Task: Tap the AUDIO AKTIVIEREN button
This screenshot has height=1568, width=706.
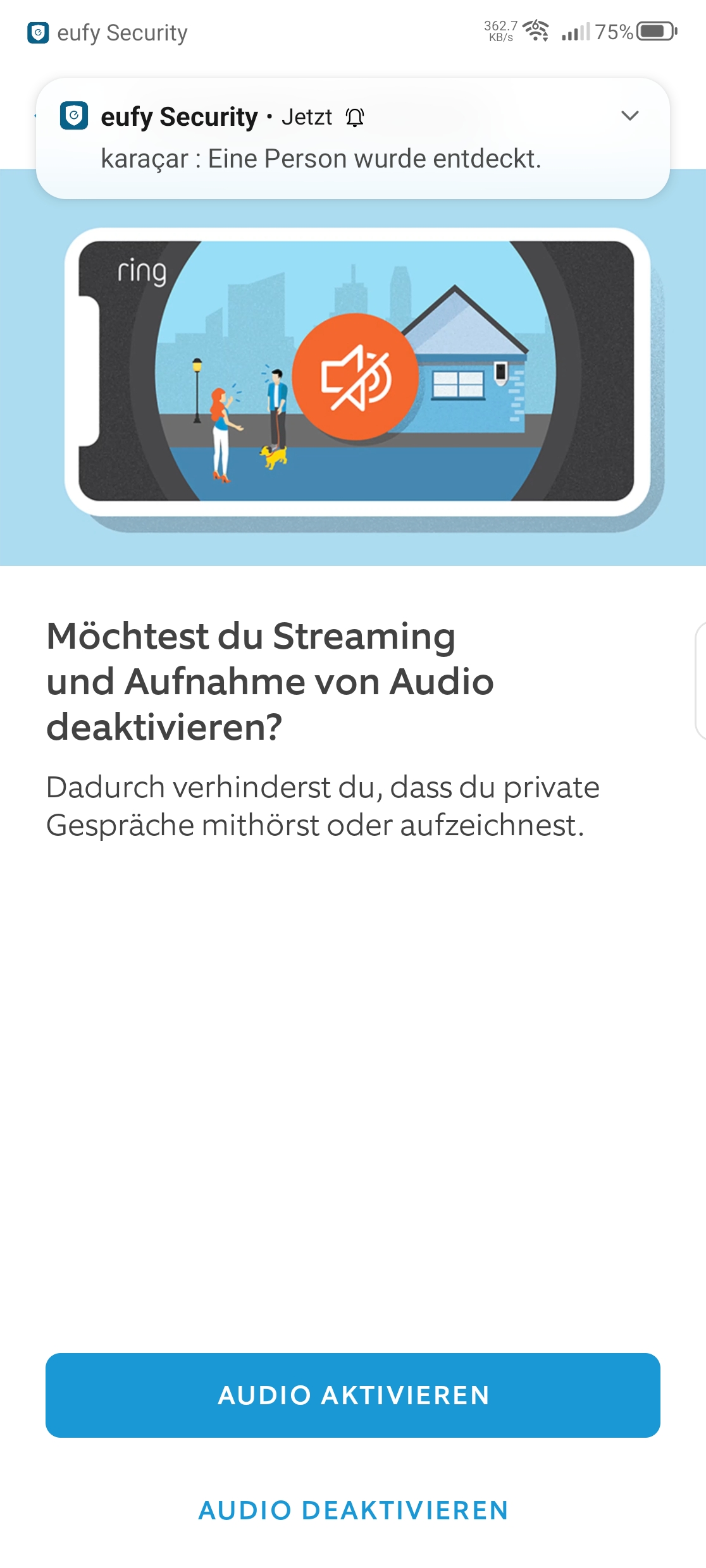Action: coord(353,1395)
